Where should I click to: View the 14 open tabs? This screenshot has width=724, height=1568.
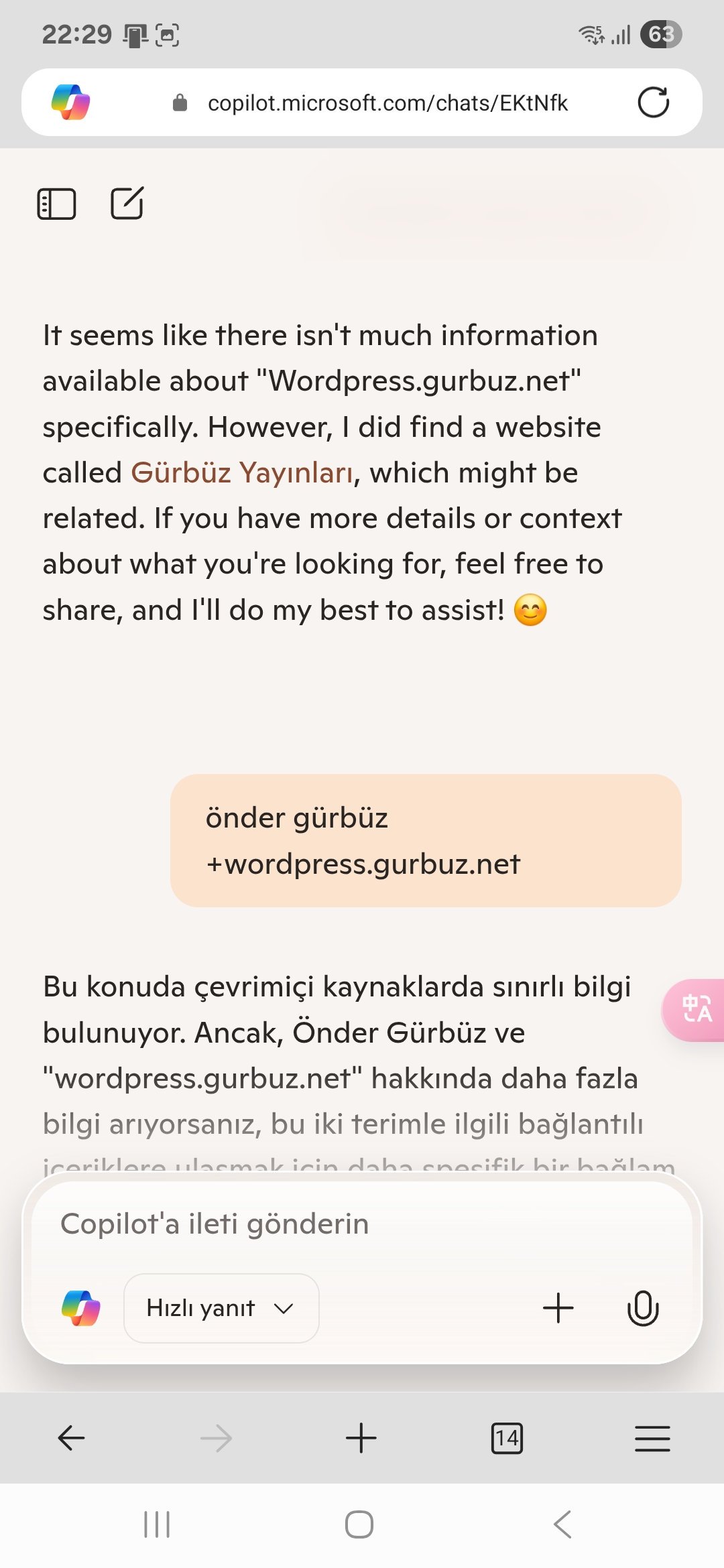click(507, 1438)
